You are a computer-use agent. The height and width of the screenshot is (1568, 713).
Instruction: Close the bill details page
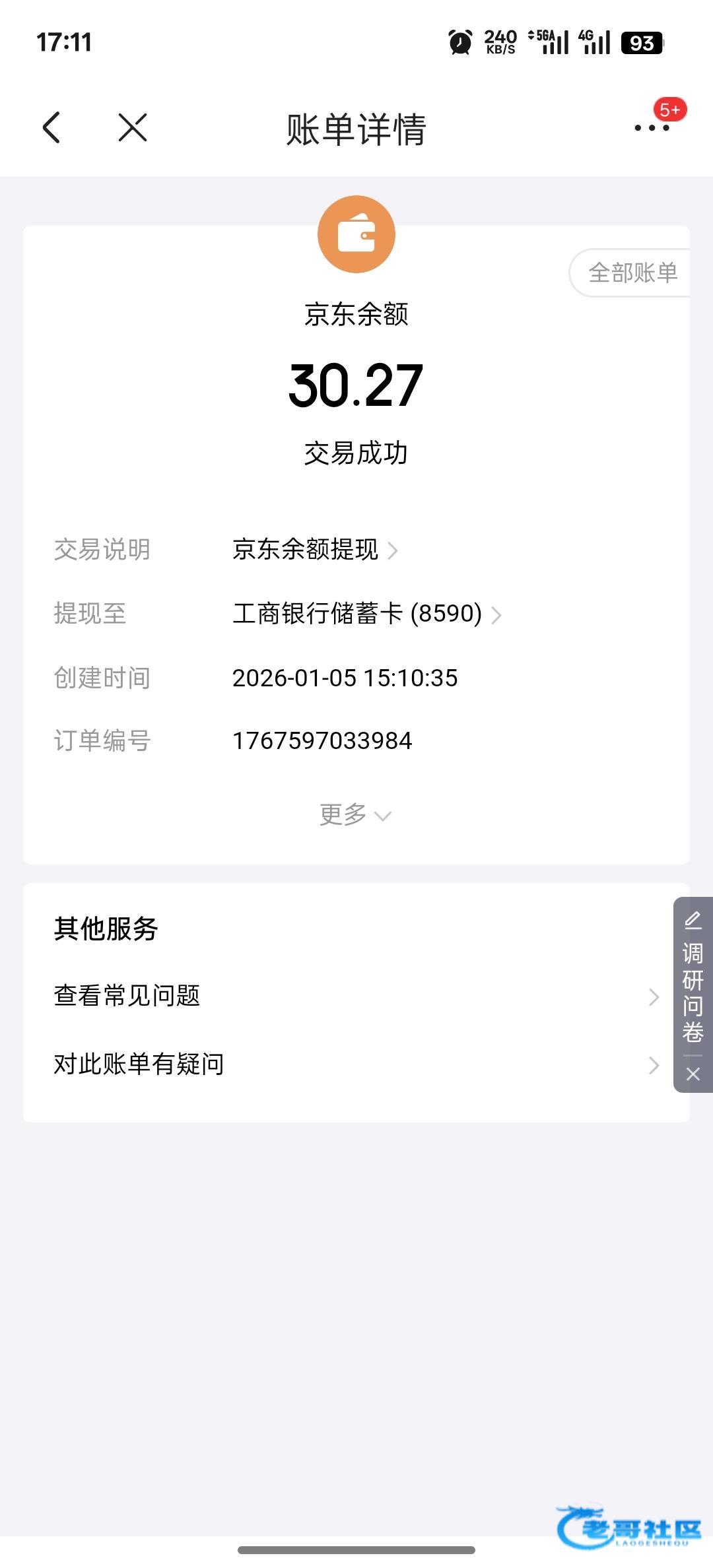[133, 127]
